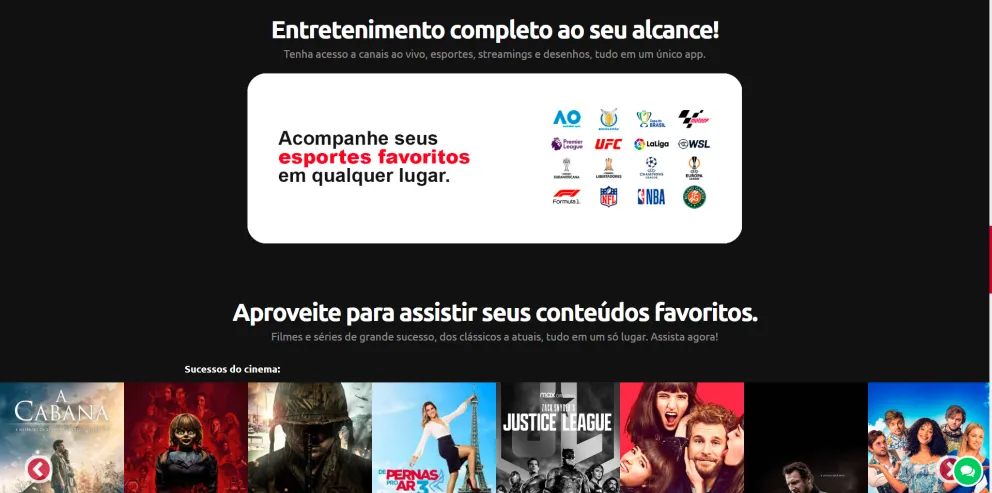The image size is (992, 493).
Task: Open the Justice League movie poster
Action: 557,437
